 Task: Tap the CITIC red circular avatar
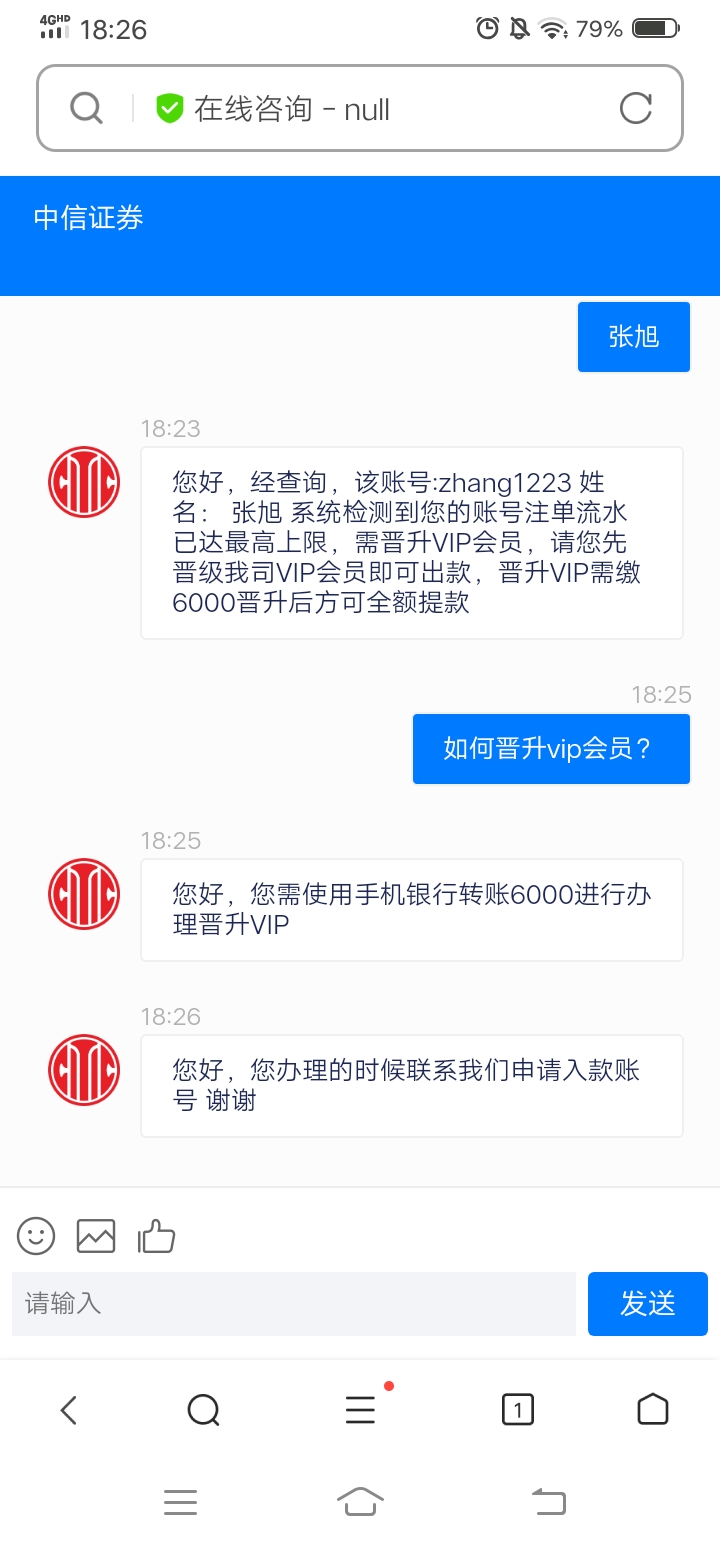click(83, 481)
